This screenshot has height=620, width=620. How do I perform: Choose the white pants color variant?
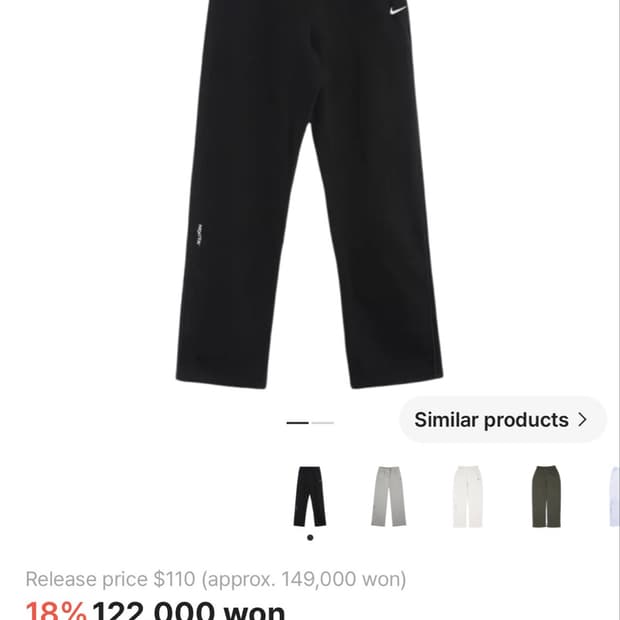point(468,497)
